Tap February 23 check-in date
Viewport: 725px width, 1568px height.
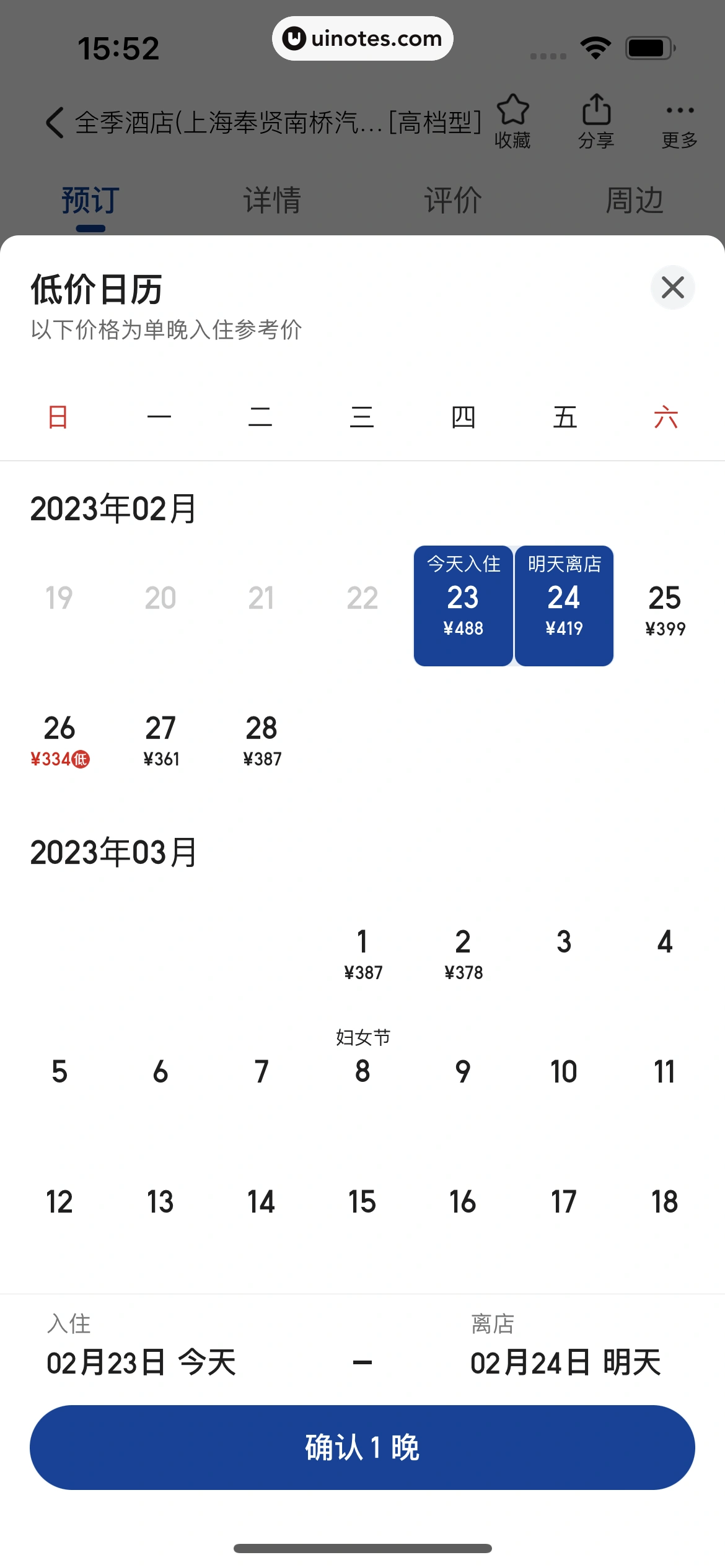[x=463, y=606]
